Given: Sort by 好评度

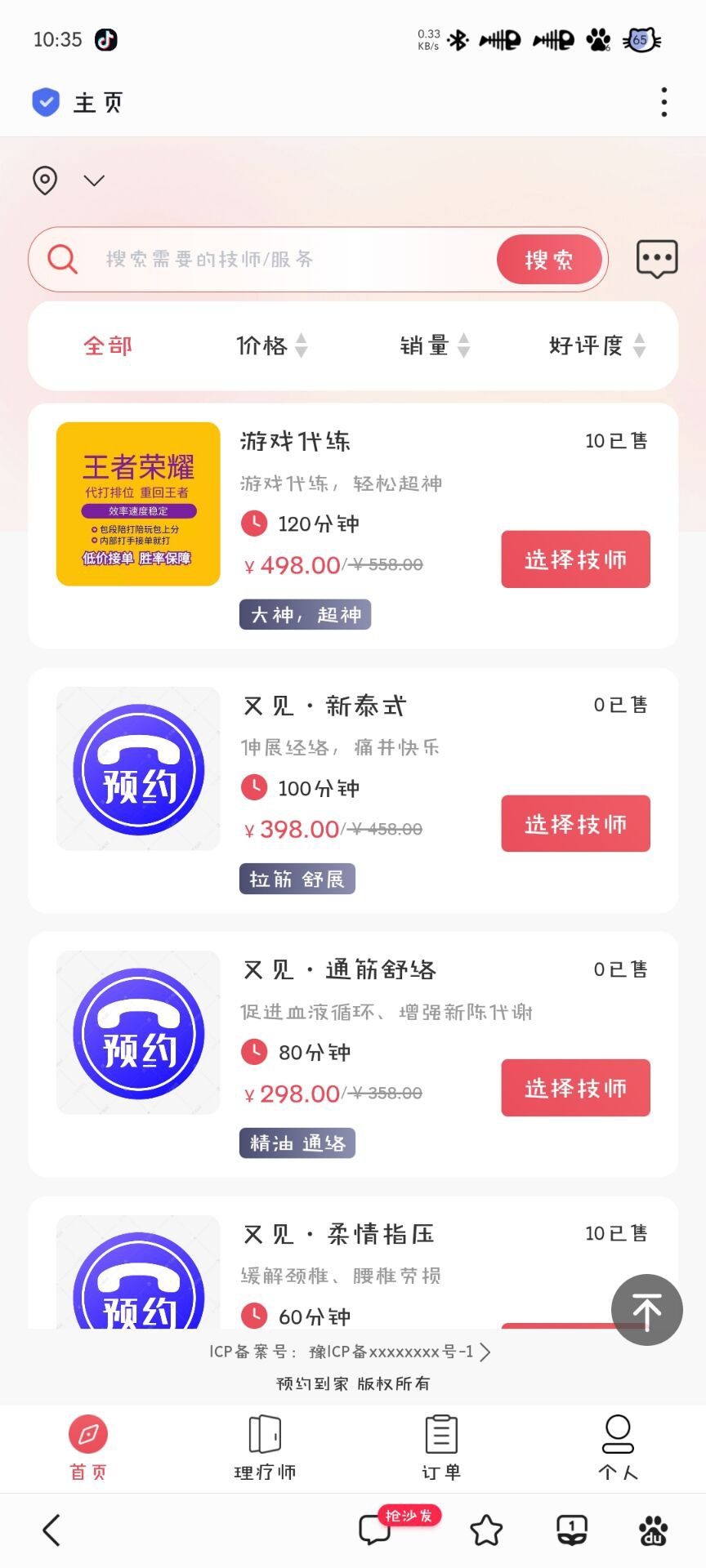Looking at the screenshot, I should pos(597,345).
